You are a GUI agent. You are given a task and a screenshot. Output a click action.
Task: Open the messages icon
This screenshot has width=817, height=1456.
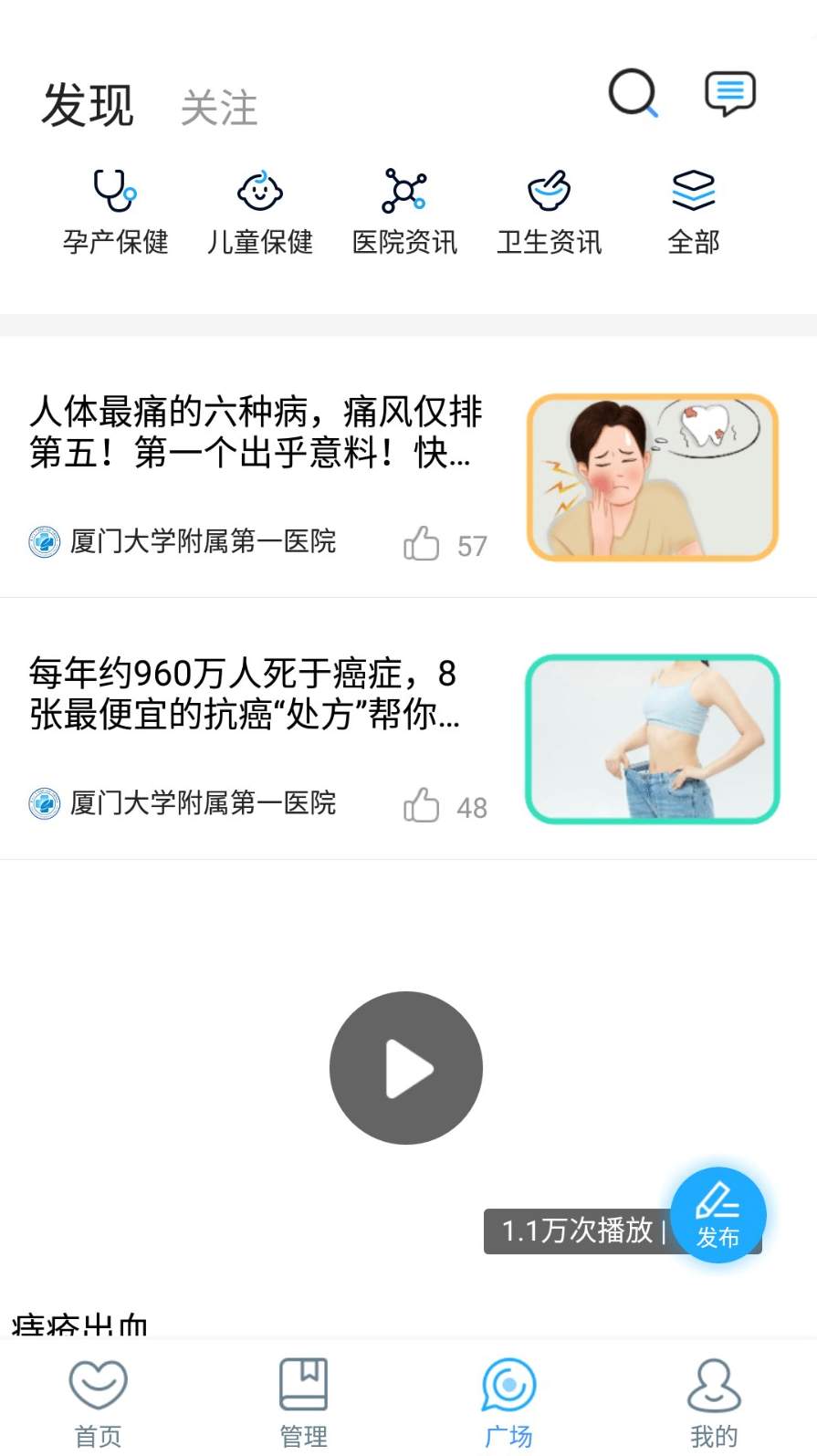pos(729,91)
